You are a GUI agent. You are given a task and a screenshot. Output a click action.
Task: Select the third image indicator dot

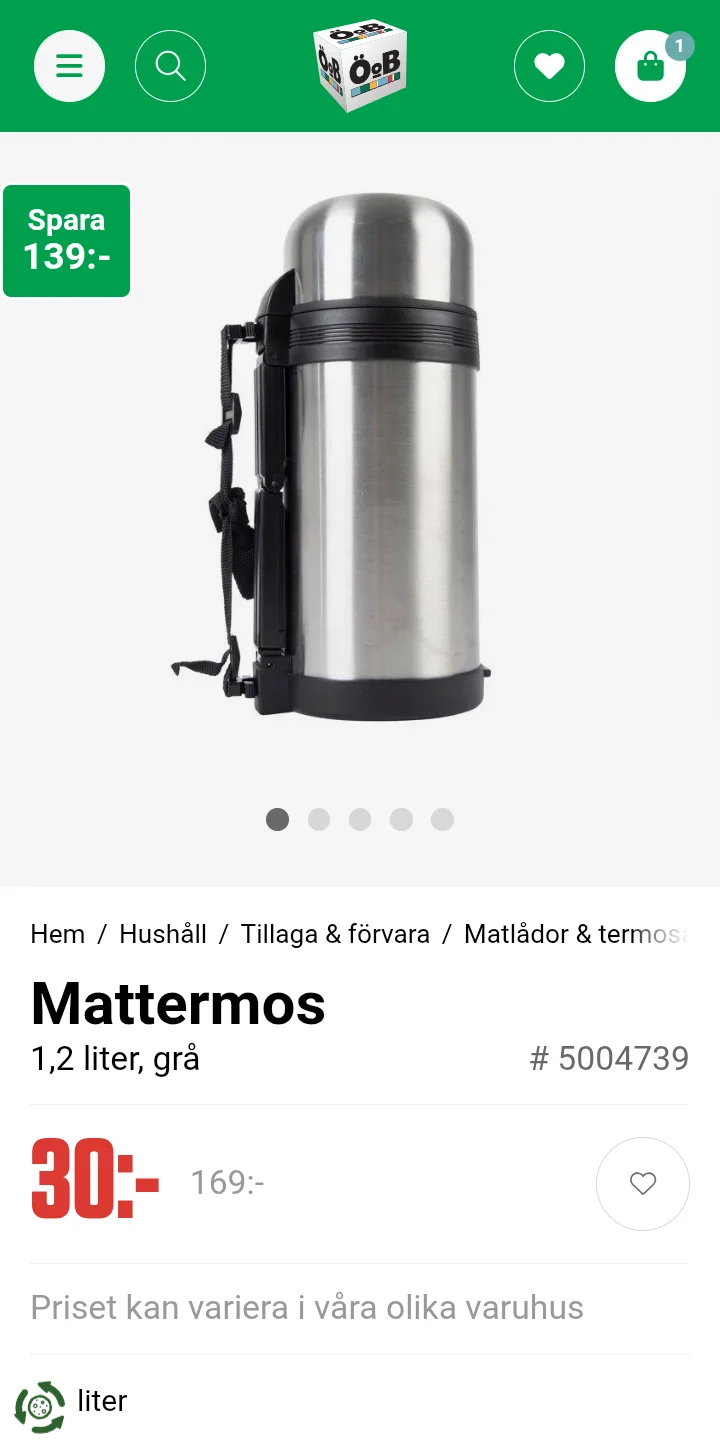(x=361, y=819)
